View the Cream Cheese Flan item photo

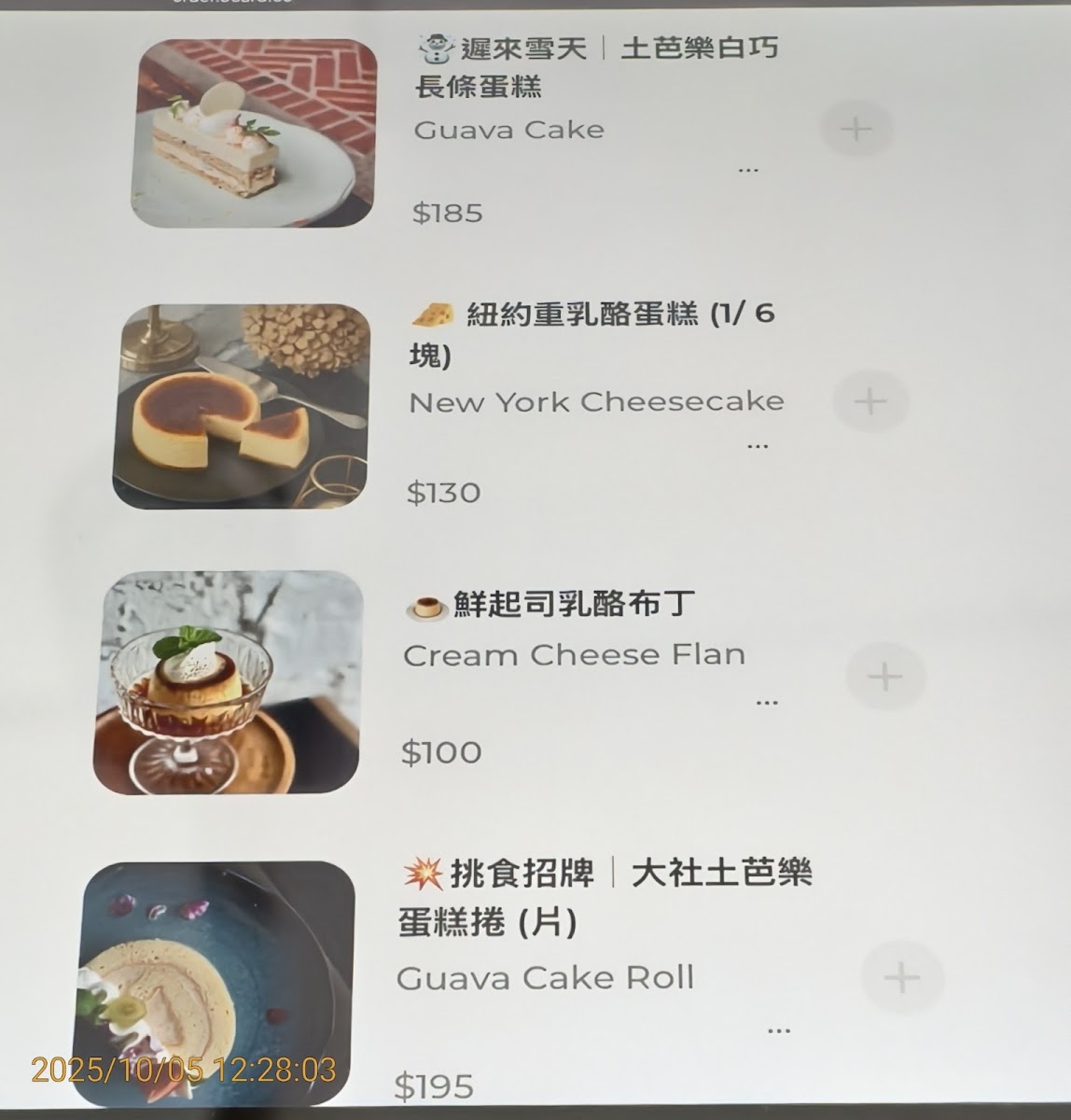(x=228, y=682)
